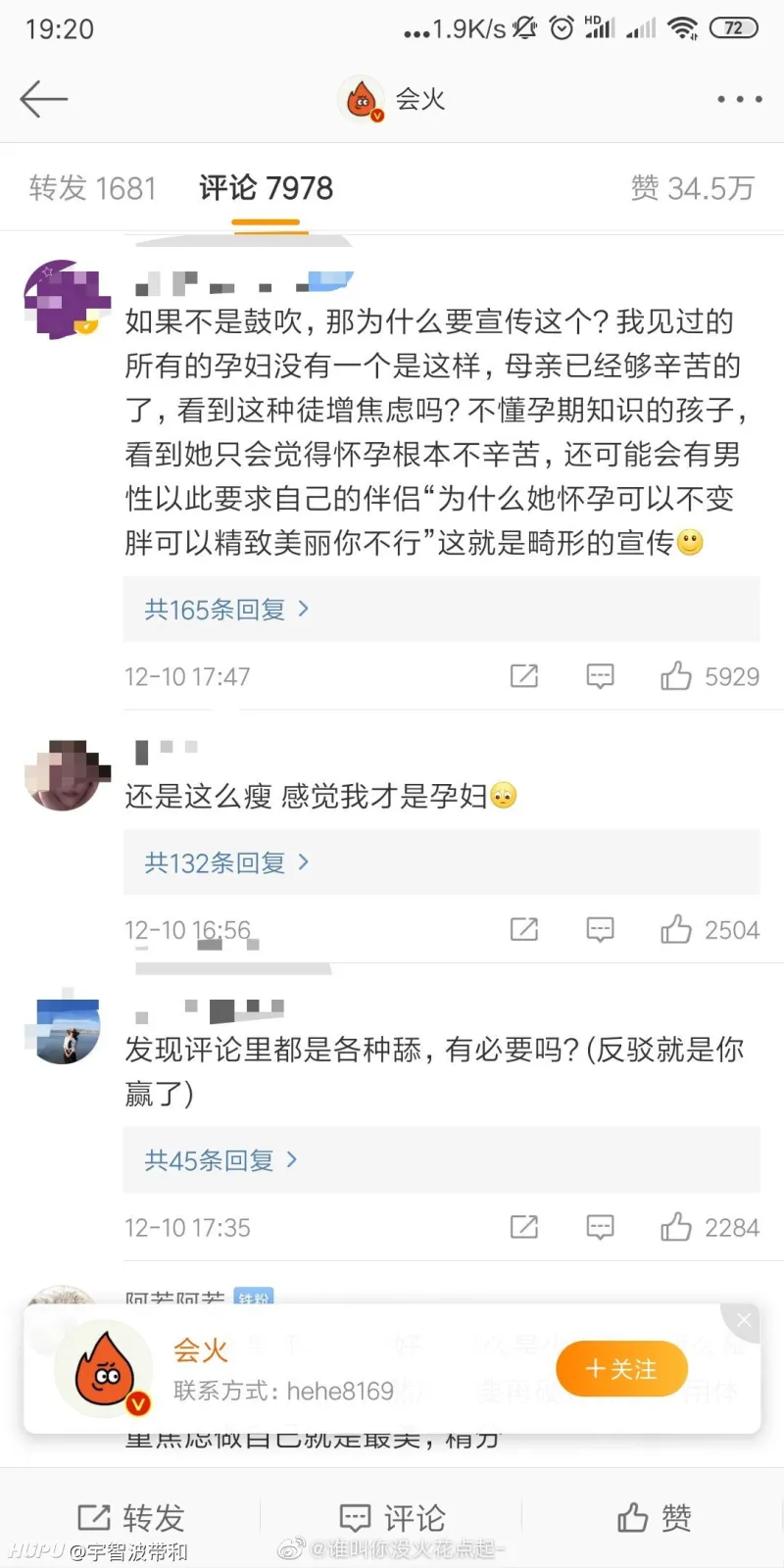The width and height of the screenshot is (784, 1568).
Task: Expand 共132条回复 replies
Action: (x=226, y=862)
